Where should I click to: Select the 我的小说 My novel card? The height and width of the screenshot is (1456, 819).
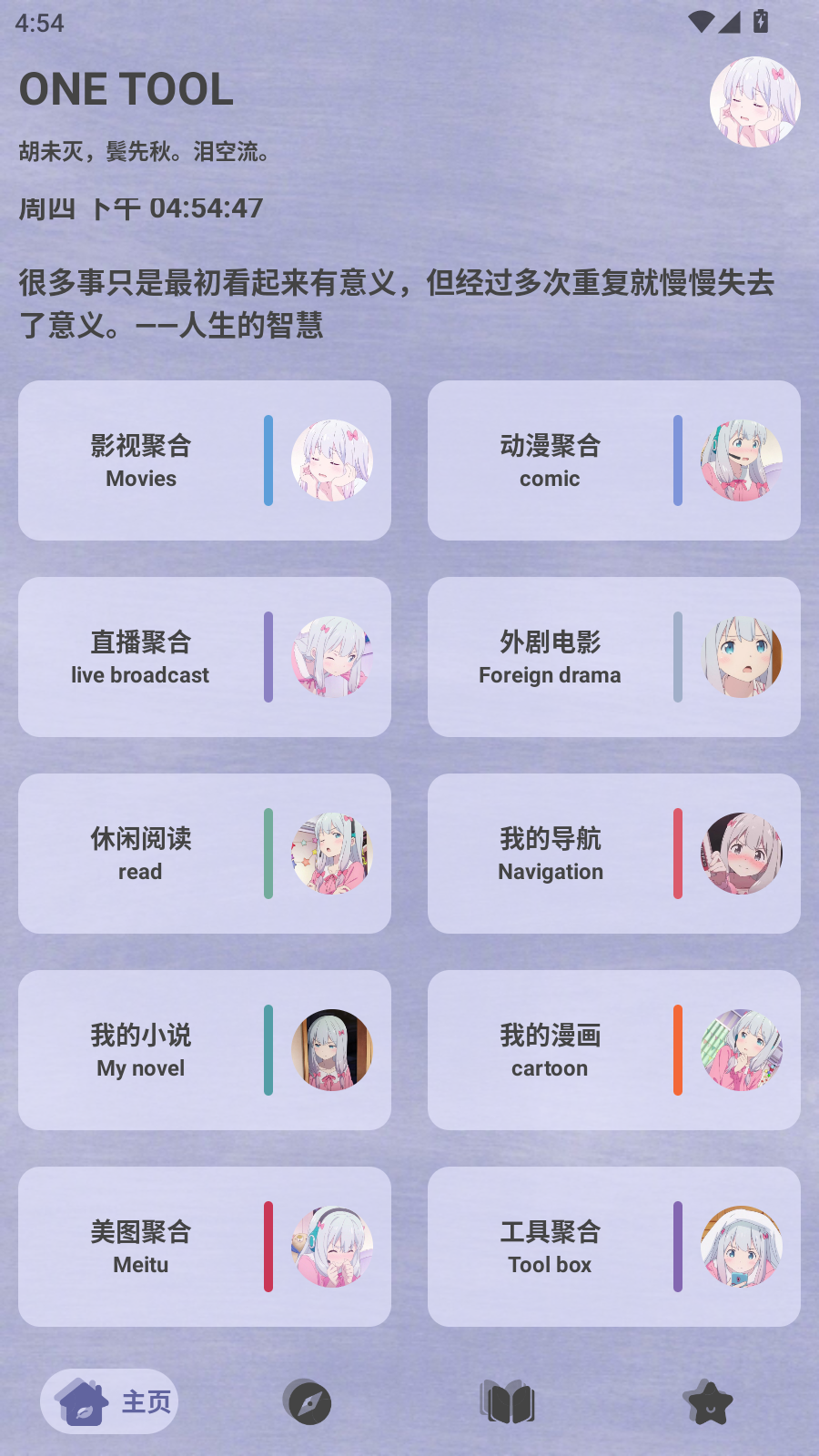[204, 1049]
